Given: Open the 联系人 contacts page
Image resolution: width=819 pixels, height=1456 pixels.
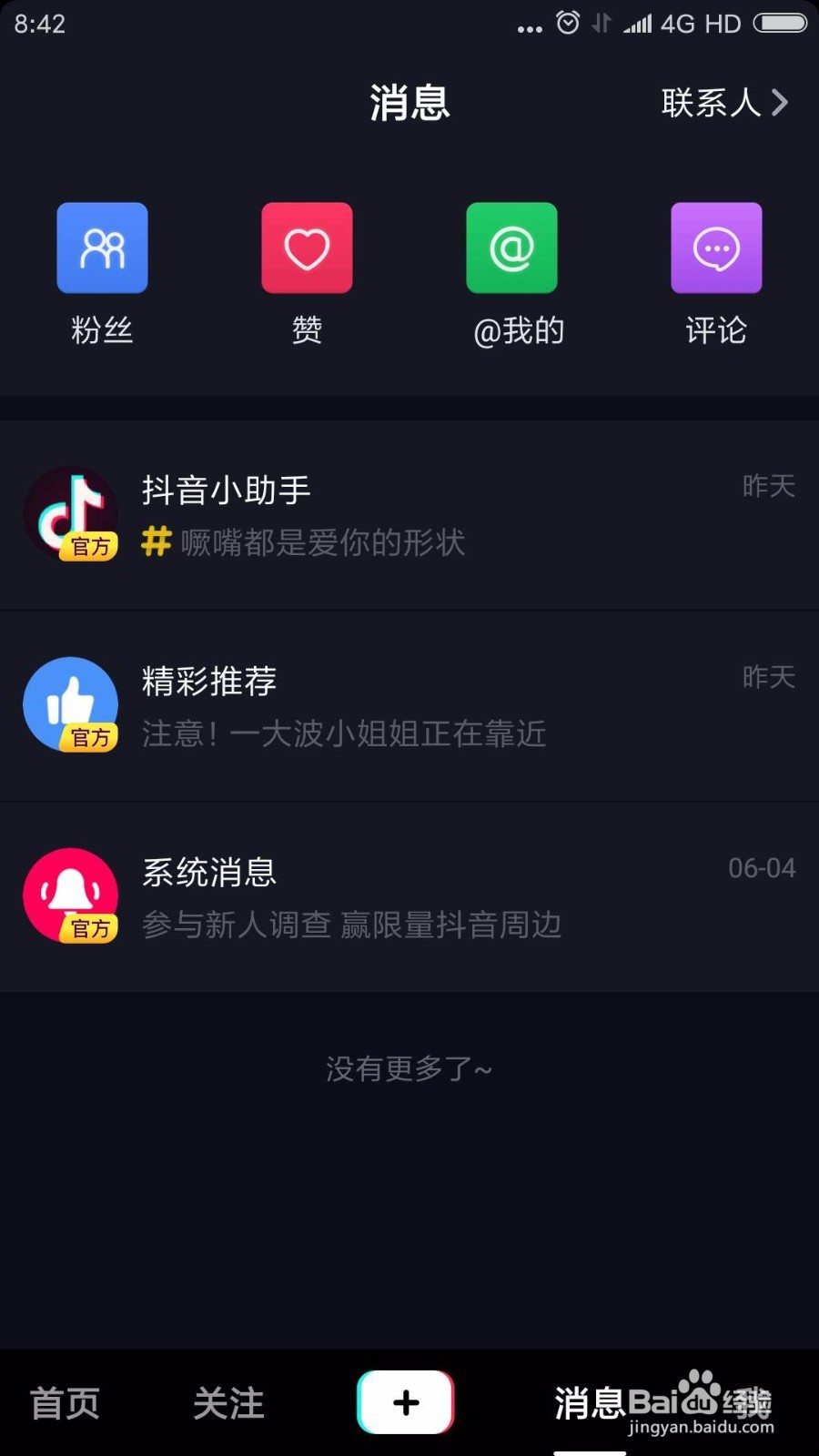Looking at the screenshot, I should pos(723,103).
